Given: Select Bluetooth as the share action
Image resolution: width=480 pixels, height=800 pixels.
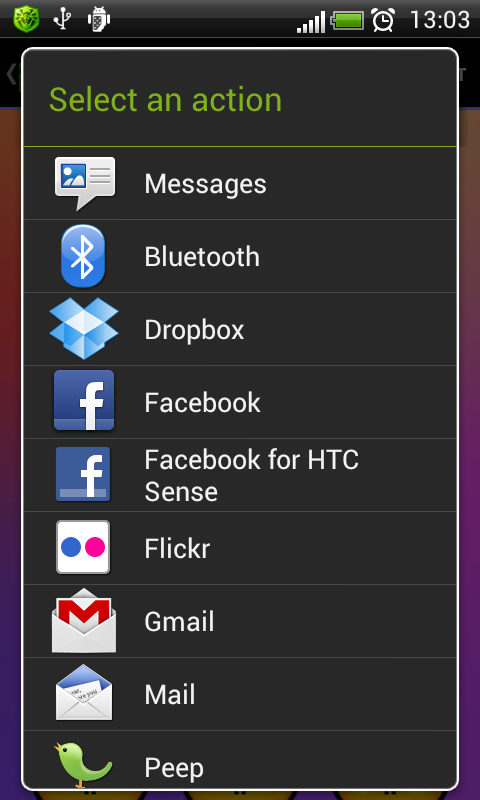Looking at the screenshot, I should (240, 256).
